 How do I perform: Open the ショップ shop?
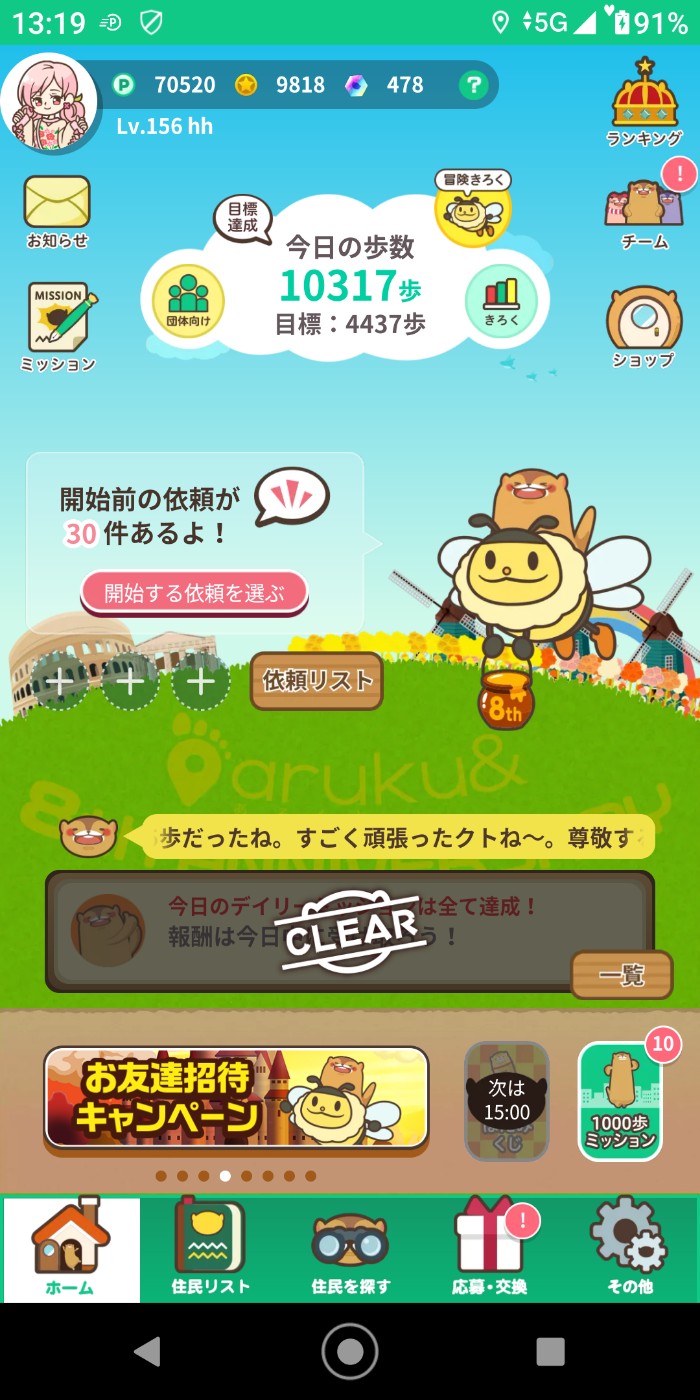click(643, 328)
